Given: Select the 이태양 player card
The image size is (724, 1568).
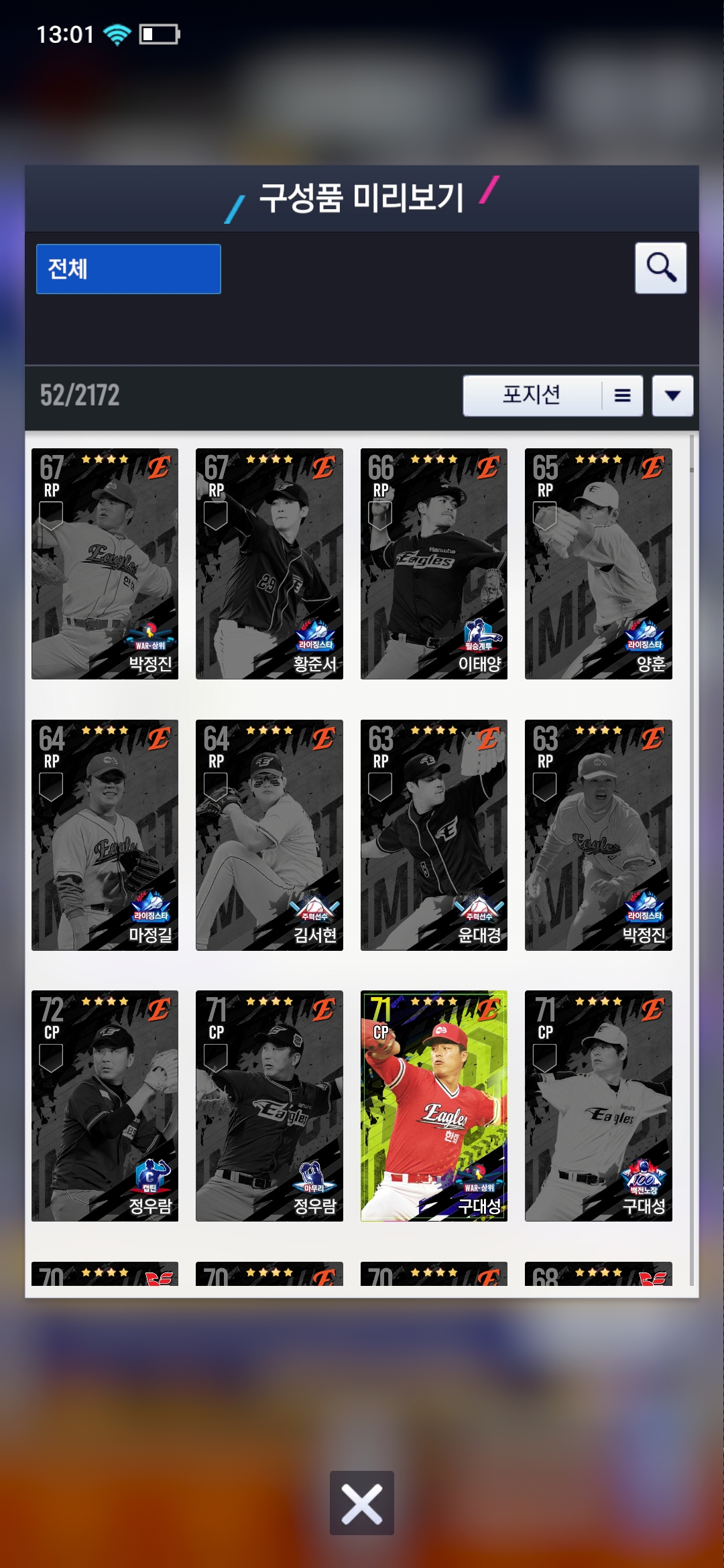Looking at the screenshot, I should (434, 564).
